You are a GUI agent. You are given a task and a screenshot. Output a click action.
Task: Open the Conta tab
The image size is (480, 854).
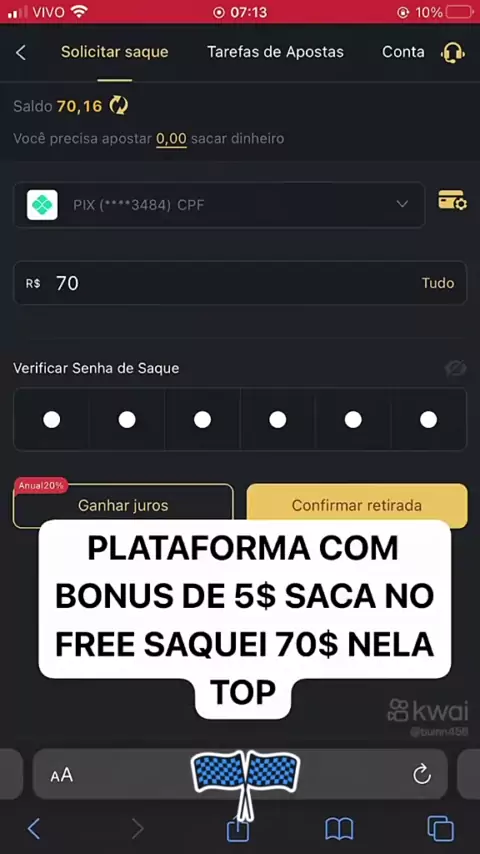point(403,52)
